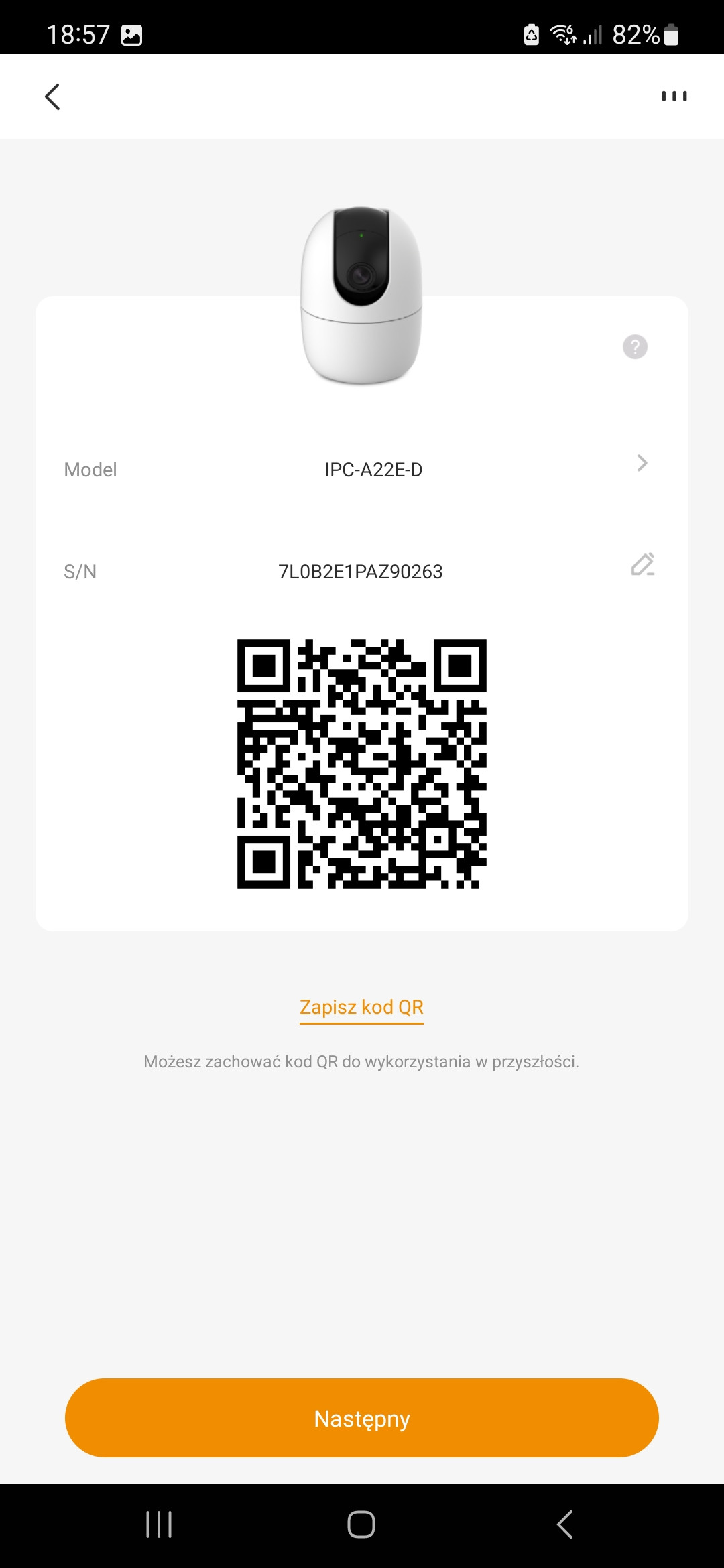Edit the serial number using pencil icon
Screen dimensions: 724x1568
pyautogui.click(x=642, y=566)
